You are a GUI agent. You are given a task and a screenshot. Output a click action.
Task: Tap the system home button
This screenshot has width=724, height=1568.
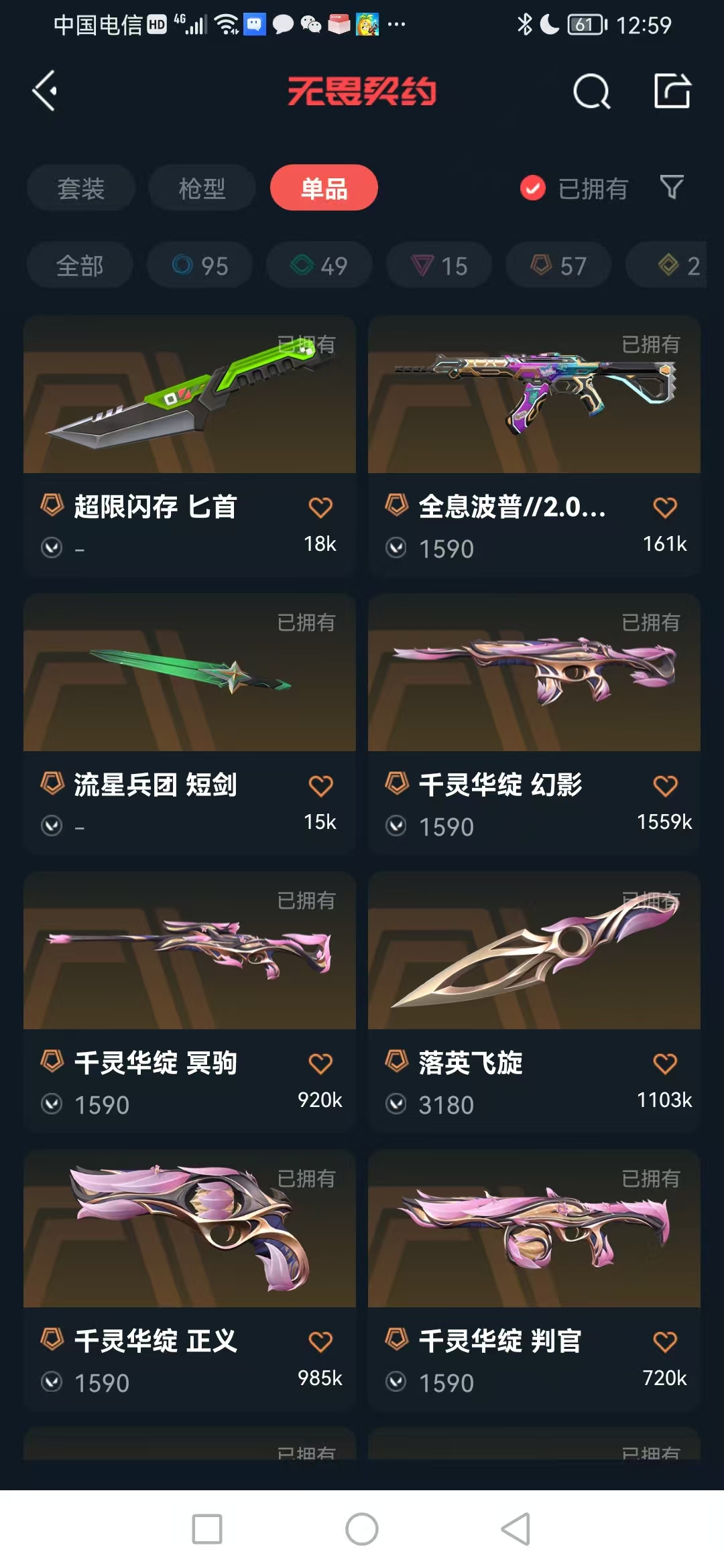362,1529
